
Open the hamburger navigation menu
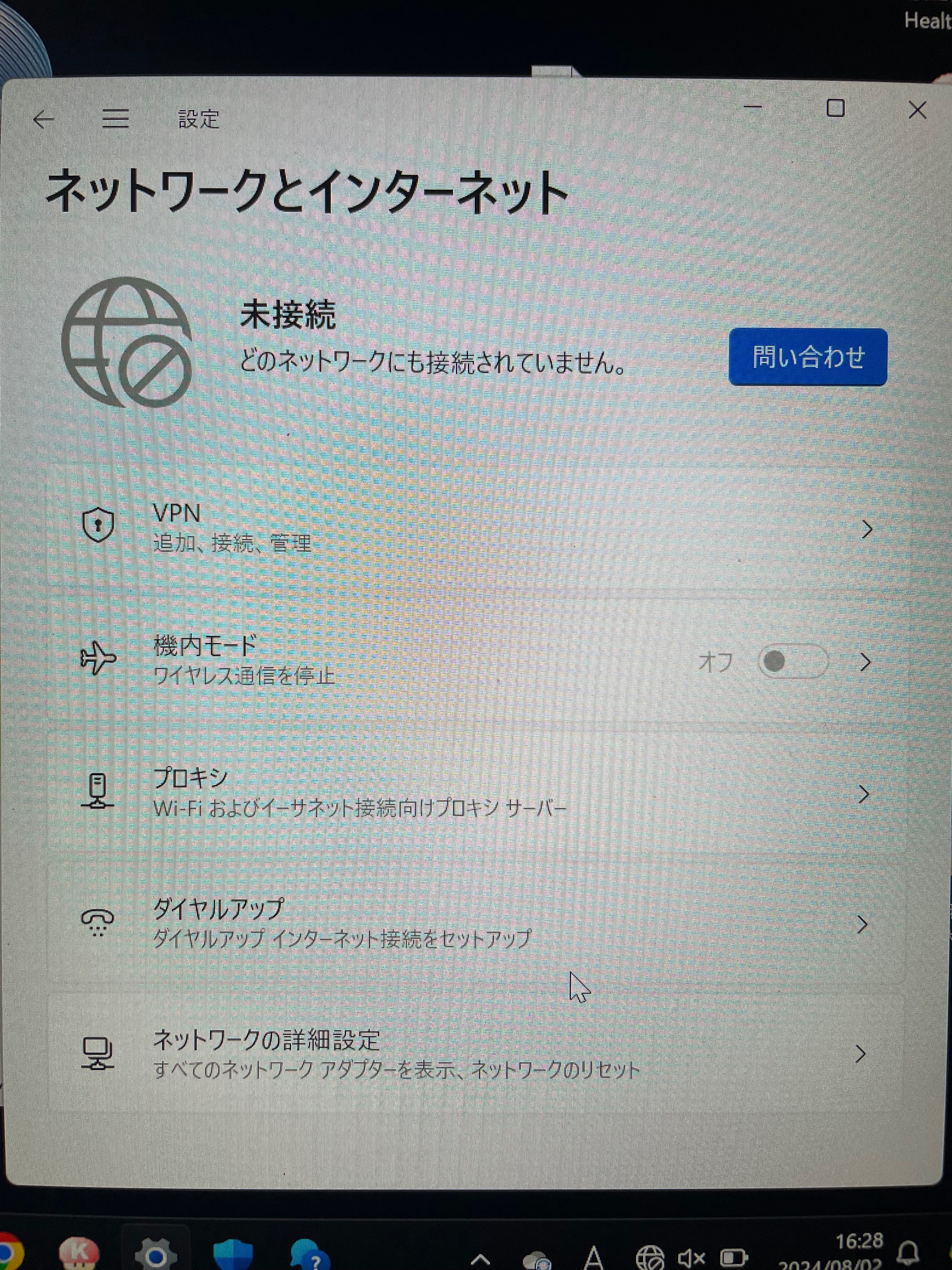click(115, 119)
